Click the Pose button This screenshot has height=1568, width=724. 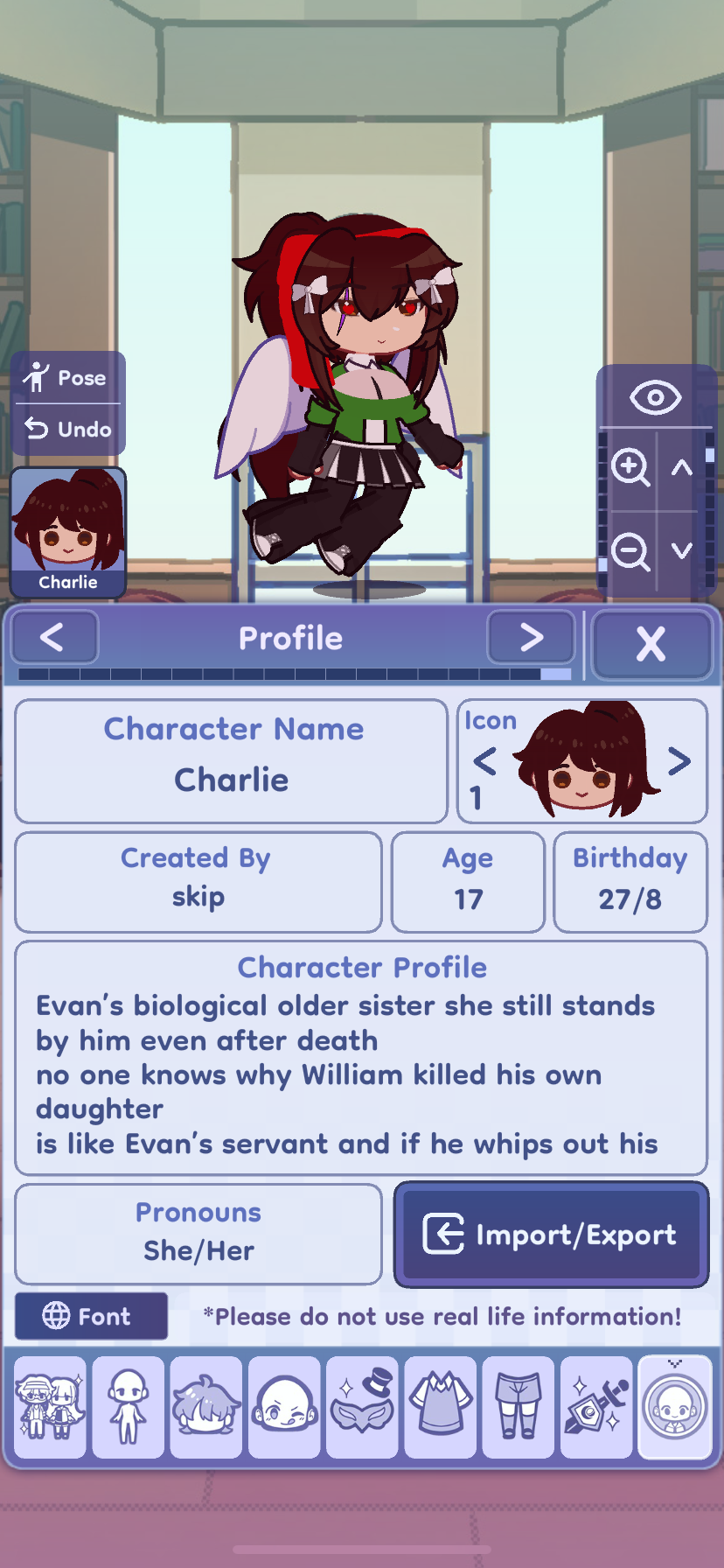pos(68,377)
